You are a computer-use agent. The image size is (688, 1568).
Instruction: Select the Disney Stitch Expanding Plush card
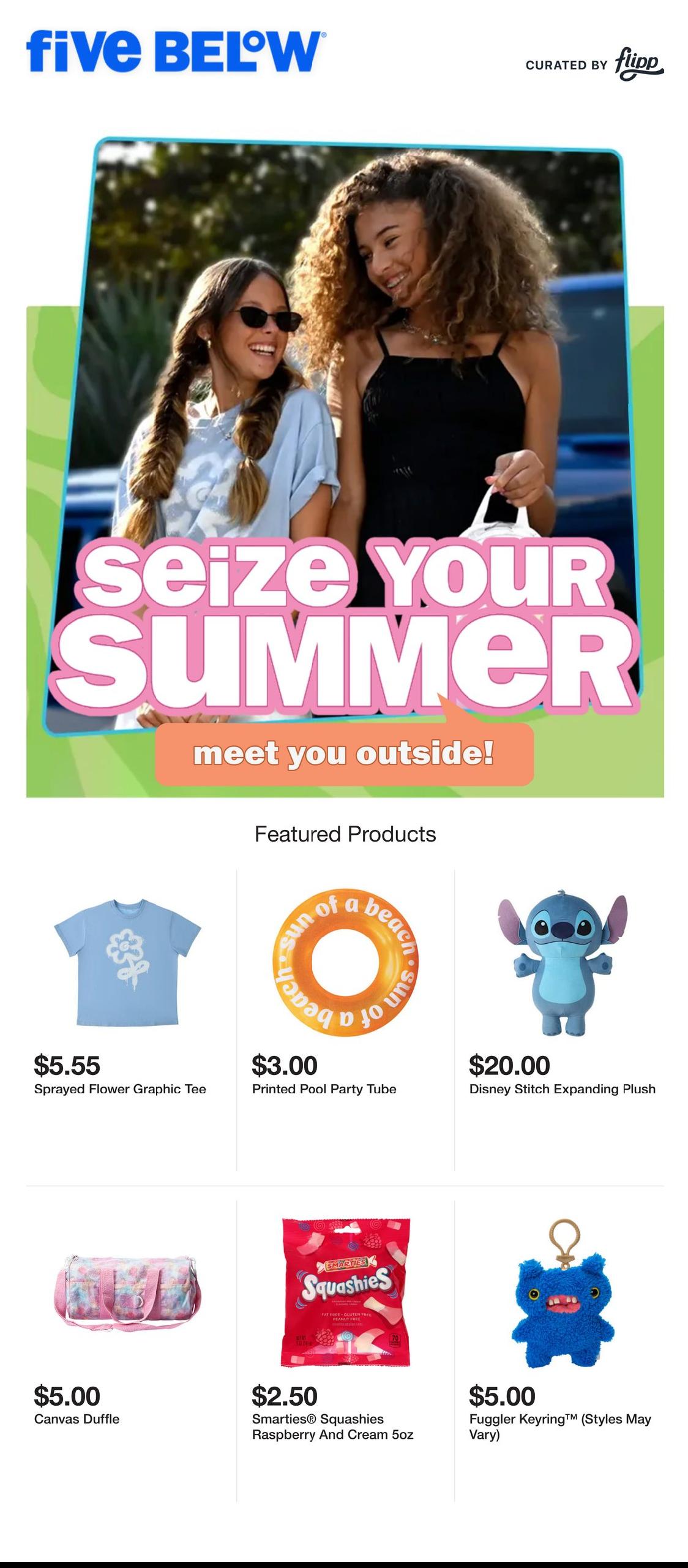[563, 1020]
